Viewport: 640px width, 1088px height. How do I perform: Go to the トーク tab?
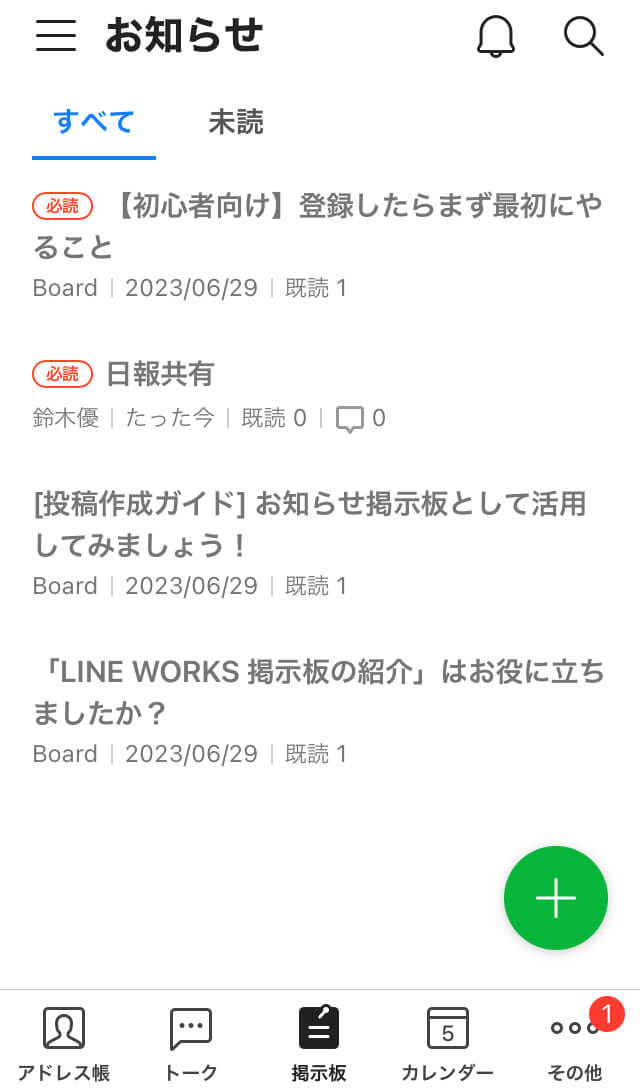coord(191,1042)
